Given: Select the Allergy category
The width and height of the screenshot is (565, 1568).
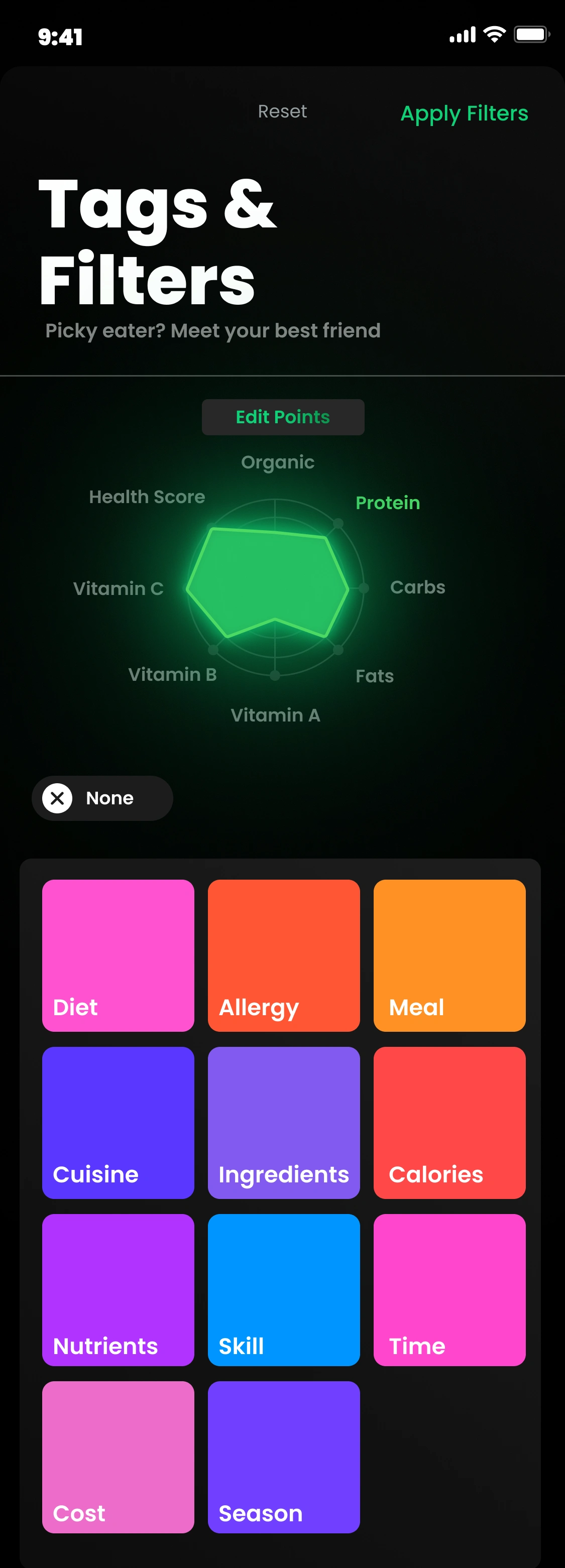Looking at the screenshot, I should pyautogui.click(x=284, y=955).
